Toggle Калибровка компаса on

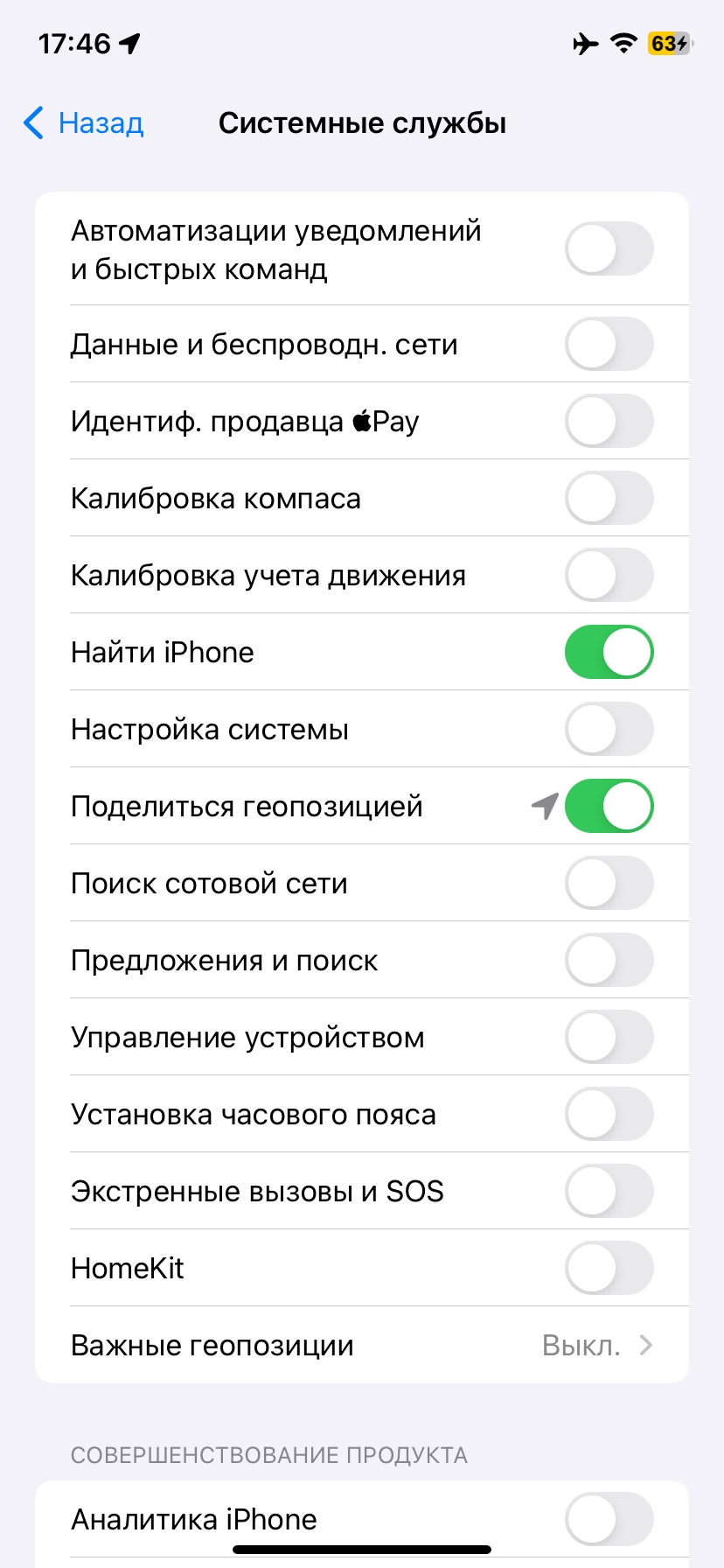(609, 498)
